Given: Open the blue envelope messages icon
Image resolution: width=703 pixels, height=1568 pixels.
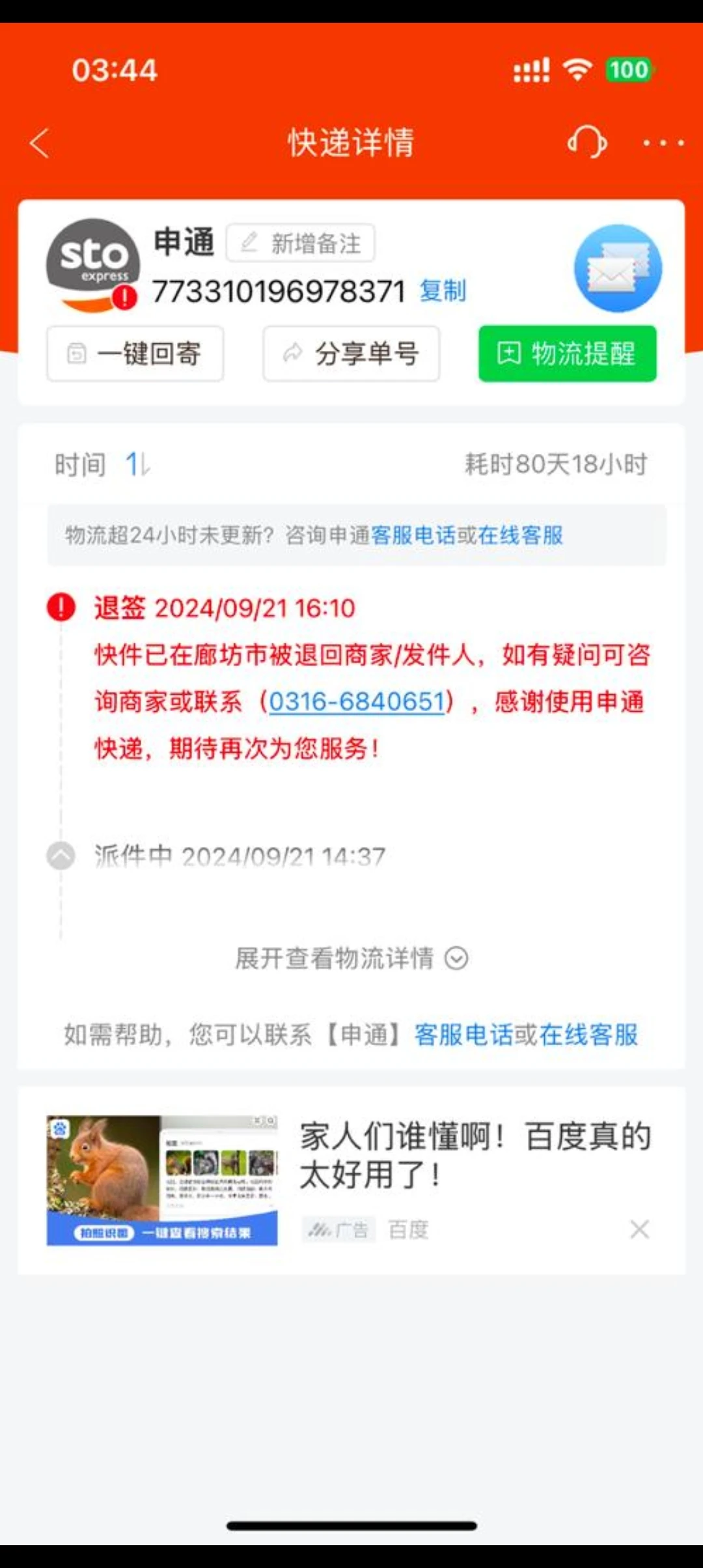Looking at the screenshot, I should [618, 268].
